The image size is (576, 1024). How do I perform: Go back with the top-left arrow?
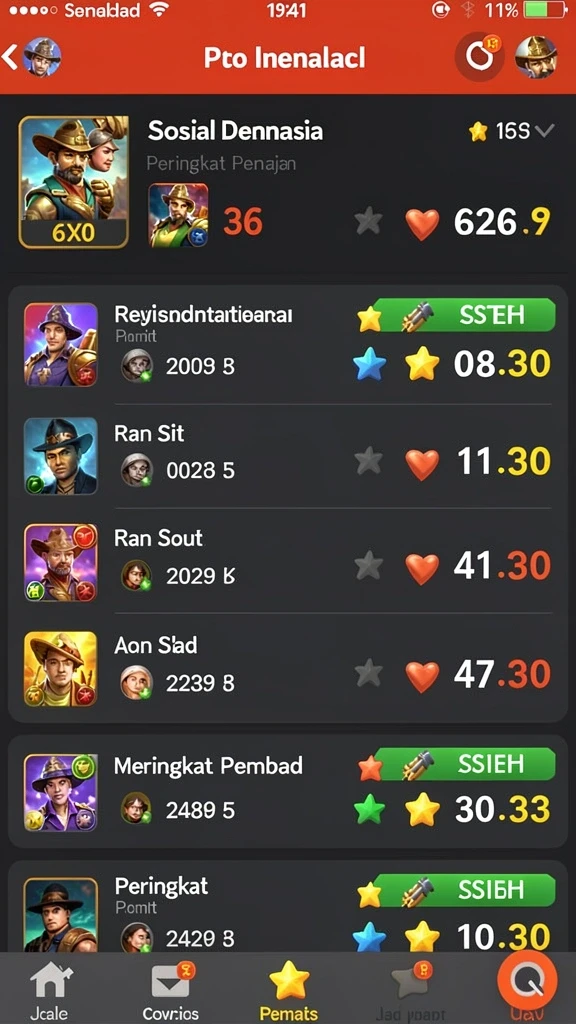point(10,57)
